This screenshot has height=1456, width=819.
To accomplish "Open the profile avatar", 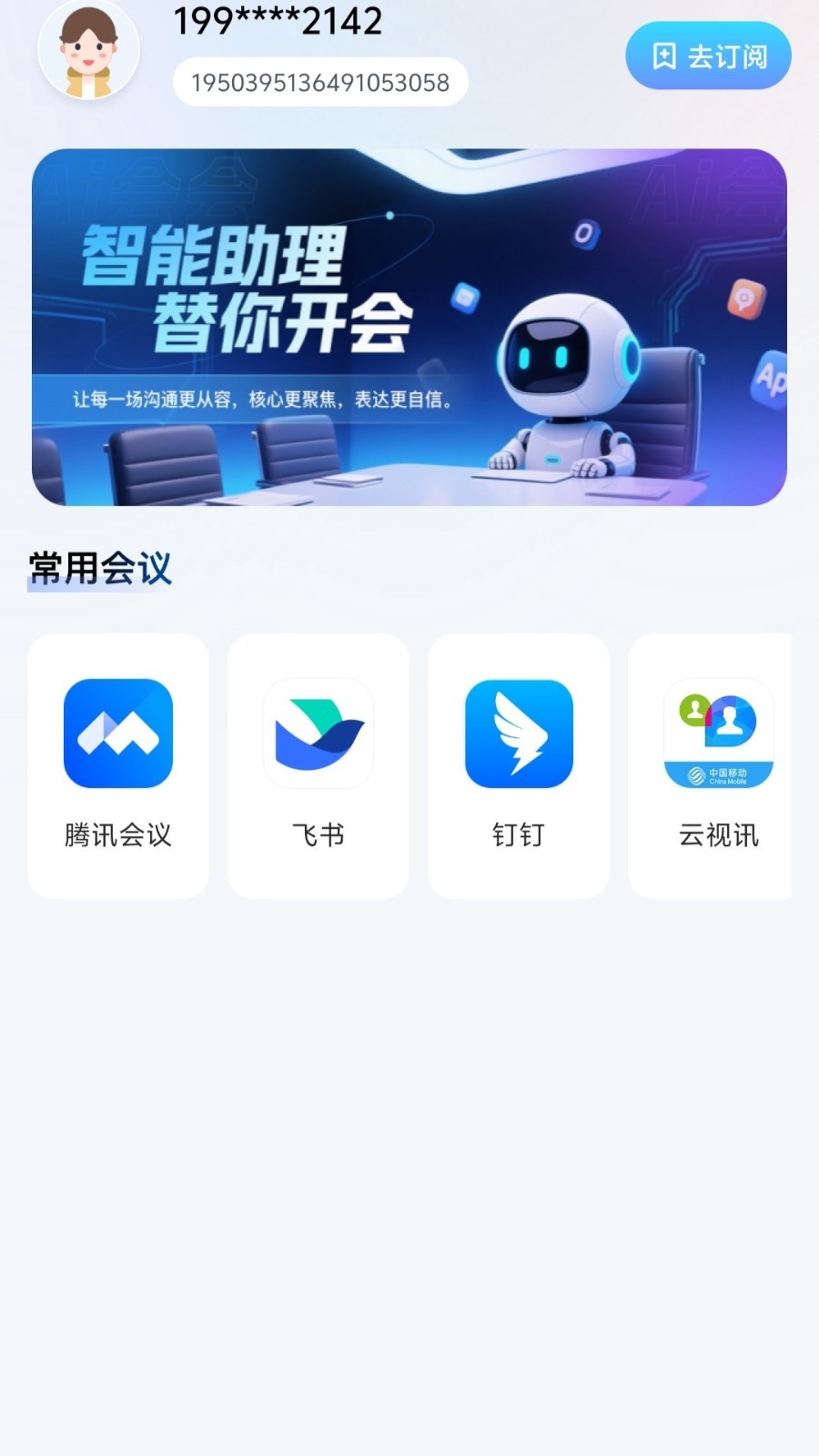I will pyautogui.click(x=88, y=51).
